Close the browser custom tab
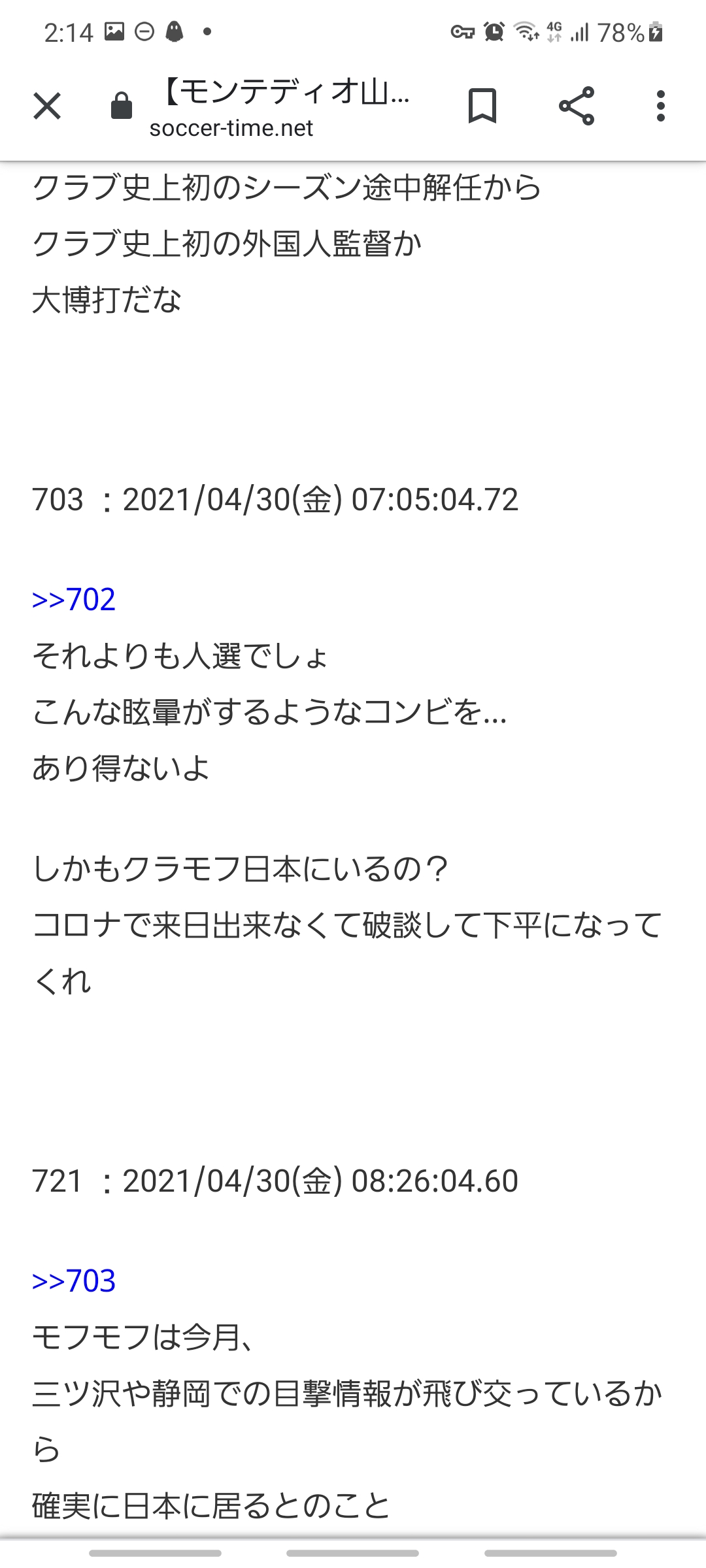The image size is (706, 1568). [47, 106]
